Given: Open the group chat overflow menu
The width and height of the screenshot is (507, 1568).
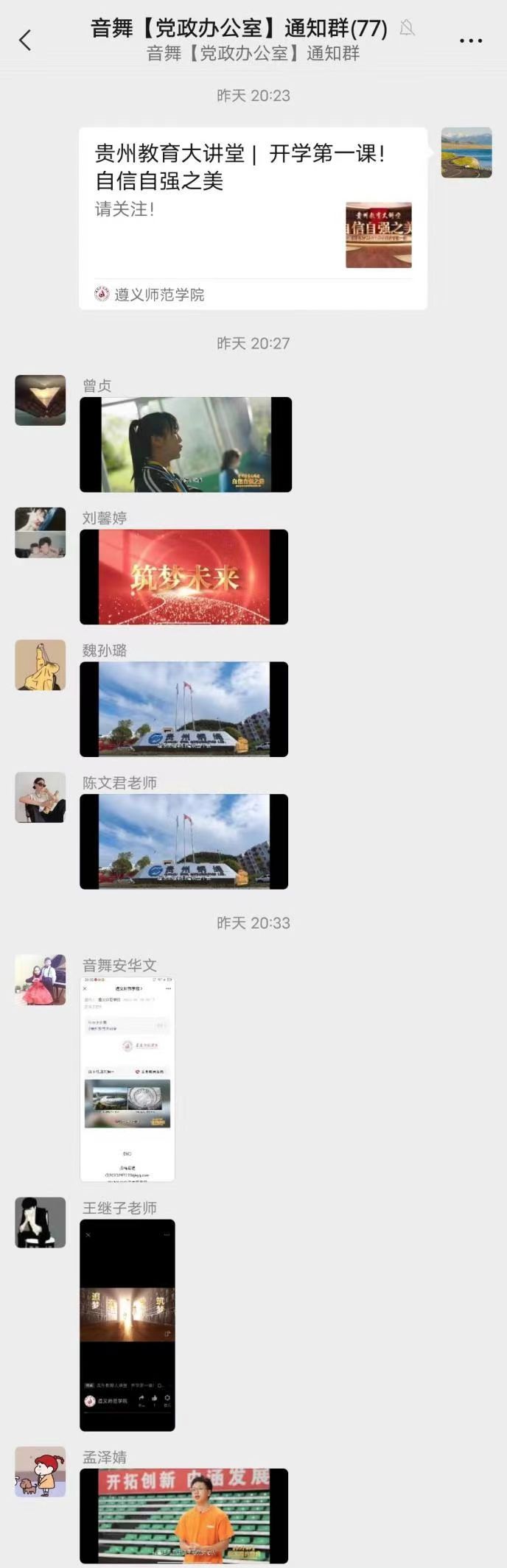Looking at the screenshot, I should [x=470, y=41].
